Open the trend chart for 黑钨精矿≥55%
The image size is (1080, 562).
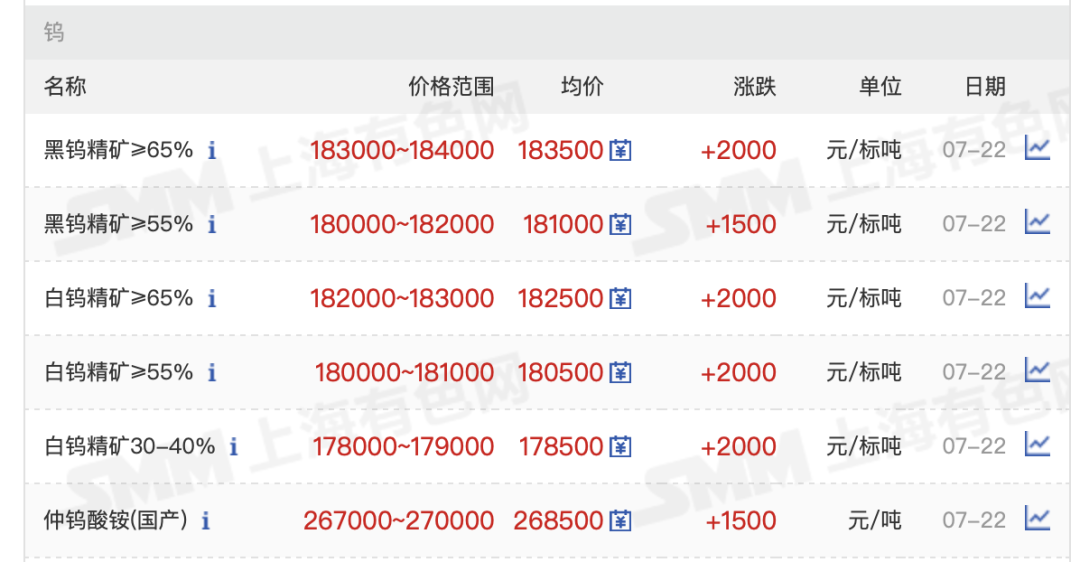(x=1038, y=223)
